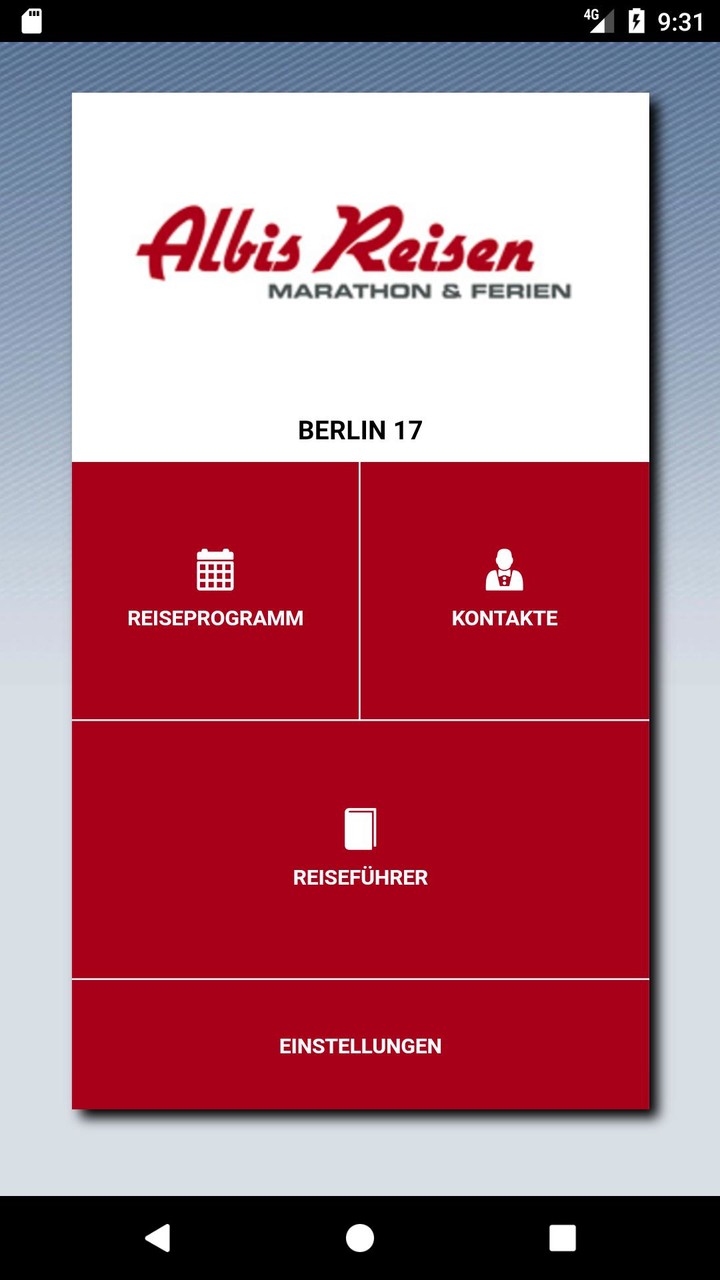Tap the system back button
The width and height of the screenshot is (720, 1280).
[x=157, y=1238]
